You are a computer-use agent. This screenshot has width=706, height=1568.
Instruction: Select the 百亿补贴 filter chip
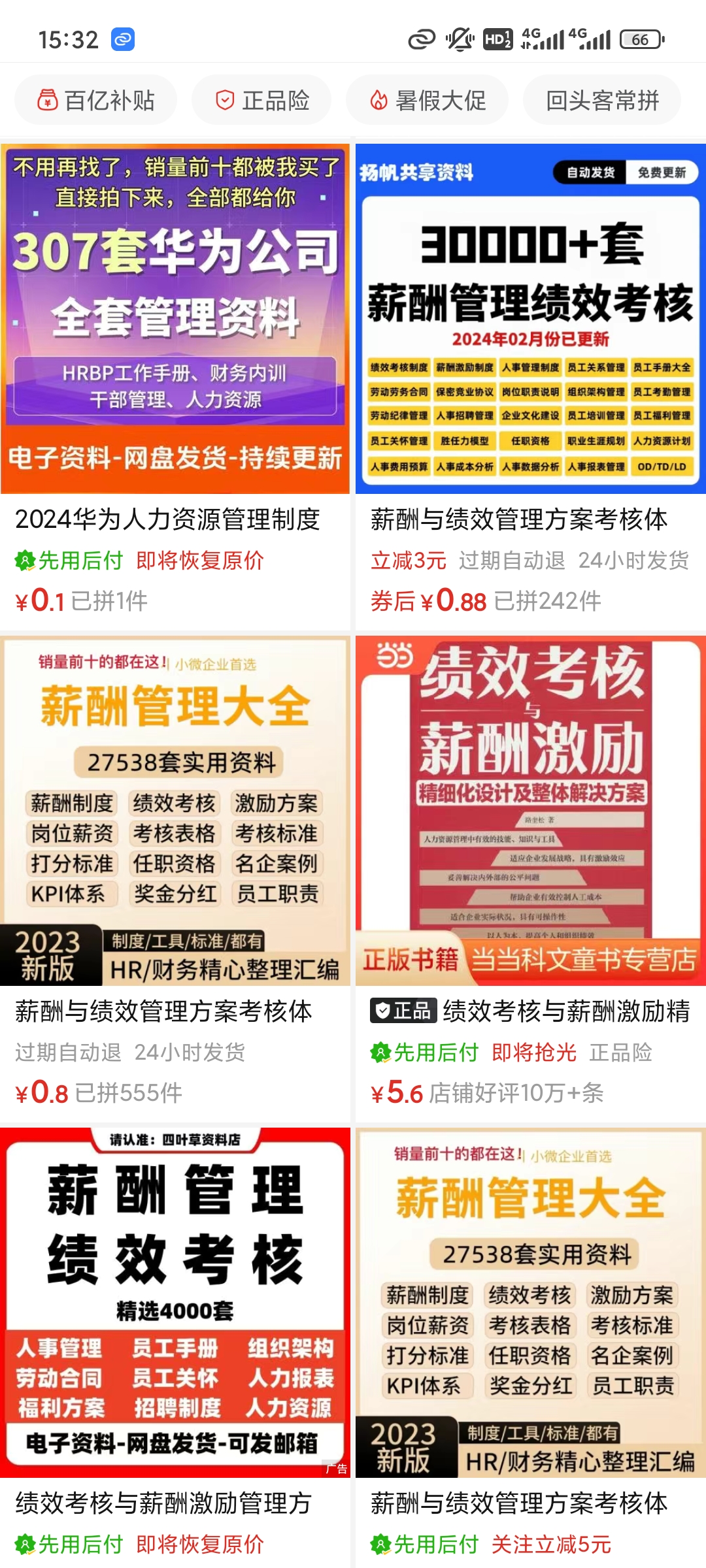click(95, 100)
